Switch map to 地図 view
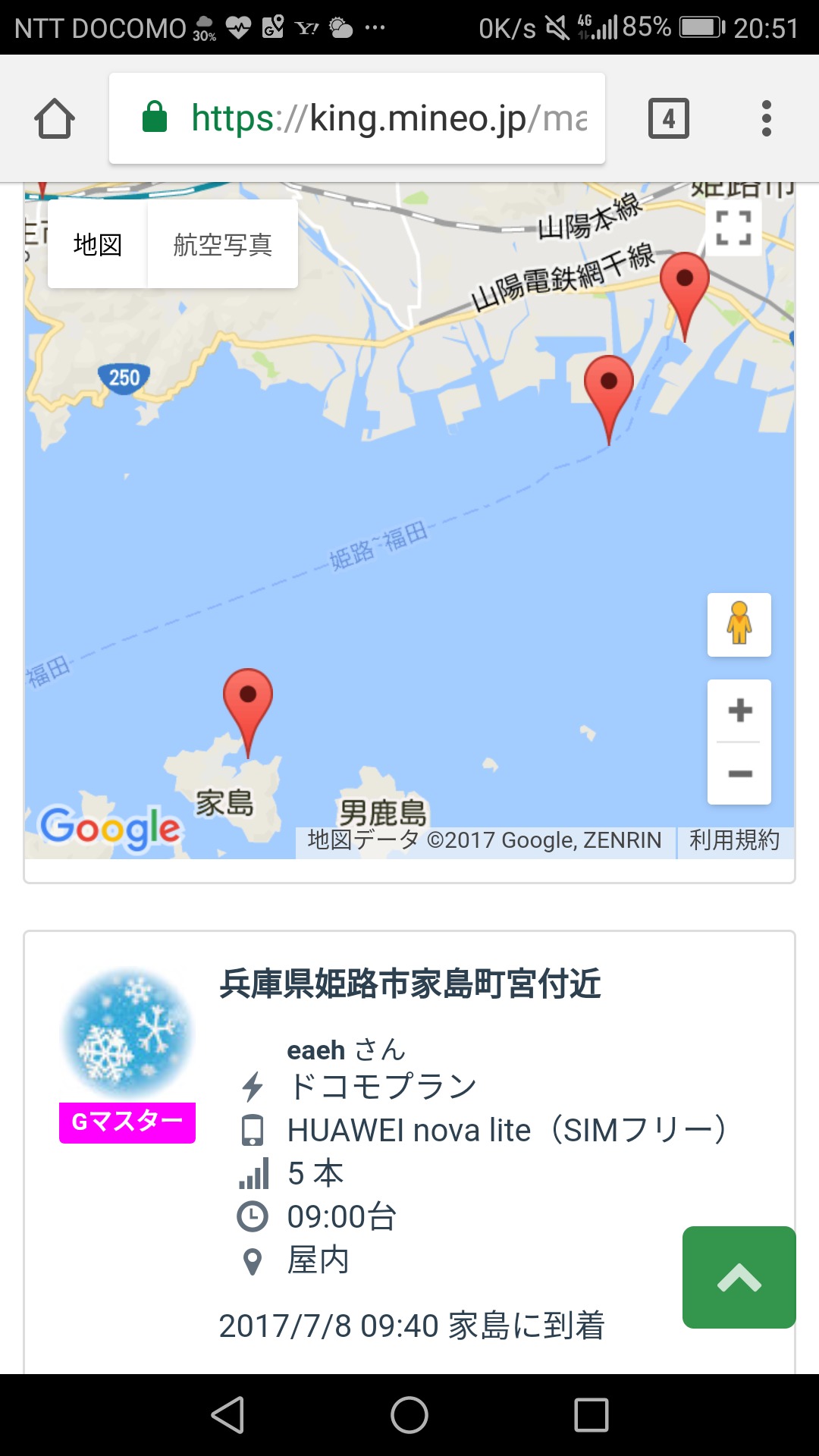This screenshot has height=1456, width=819. (x=98, y=244)
